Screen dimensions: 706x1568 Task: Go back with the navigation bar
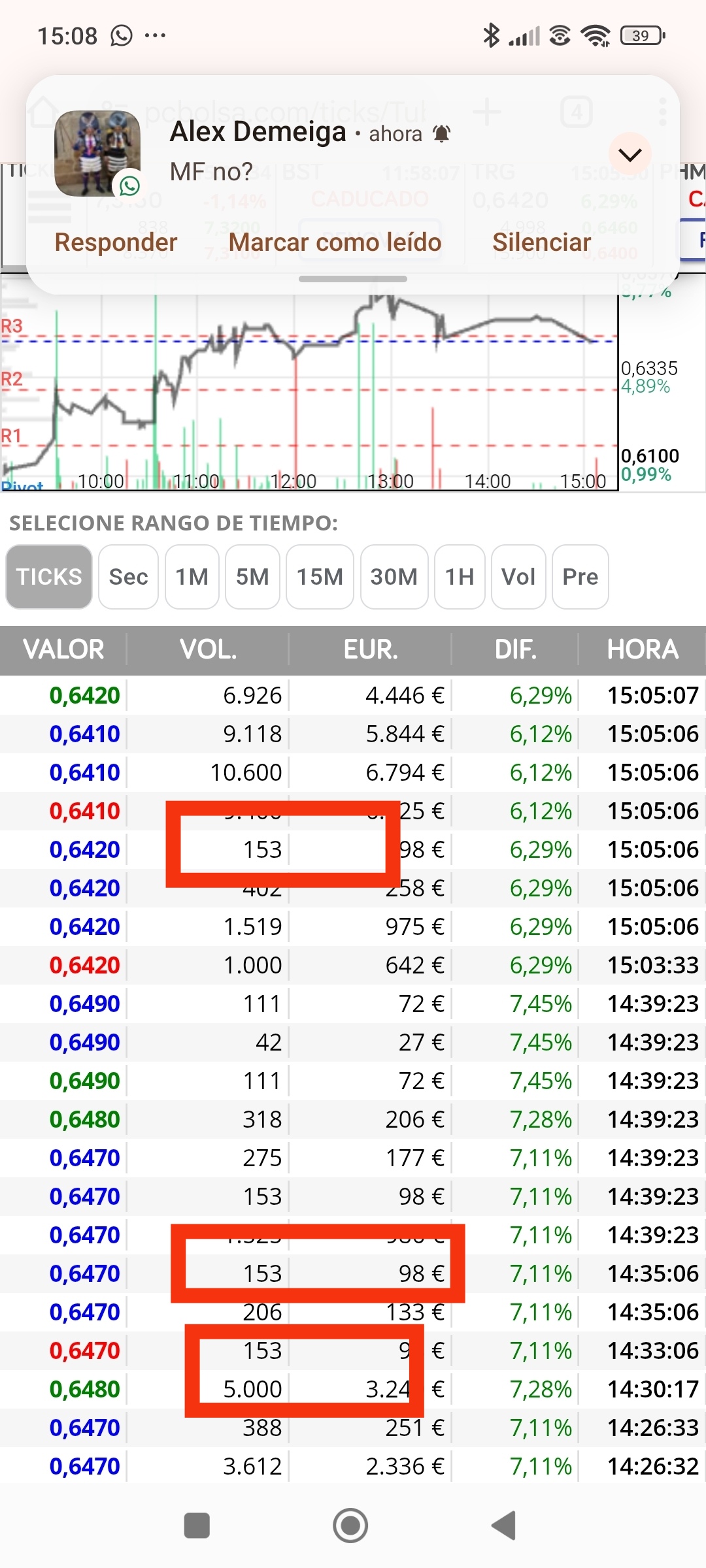(504, 1526)
